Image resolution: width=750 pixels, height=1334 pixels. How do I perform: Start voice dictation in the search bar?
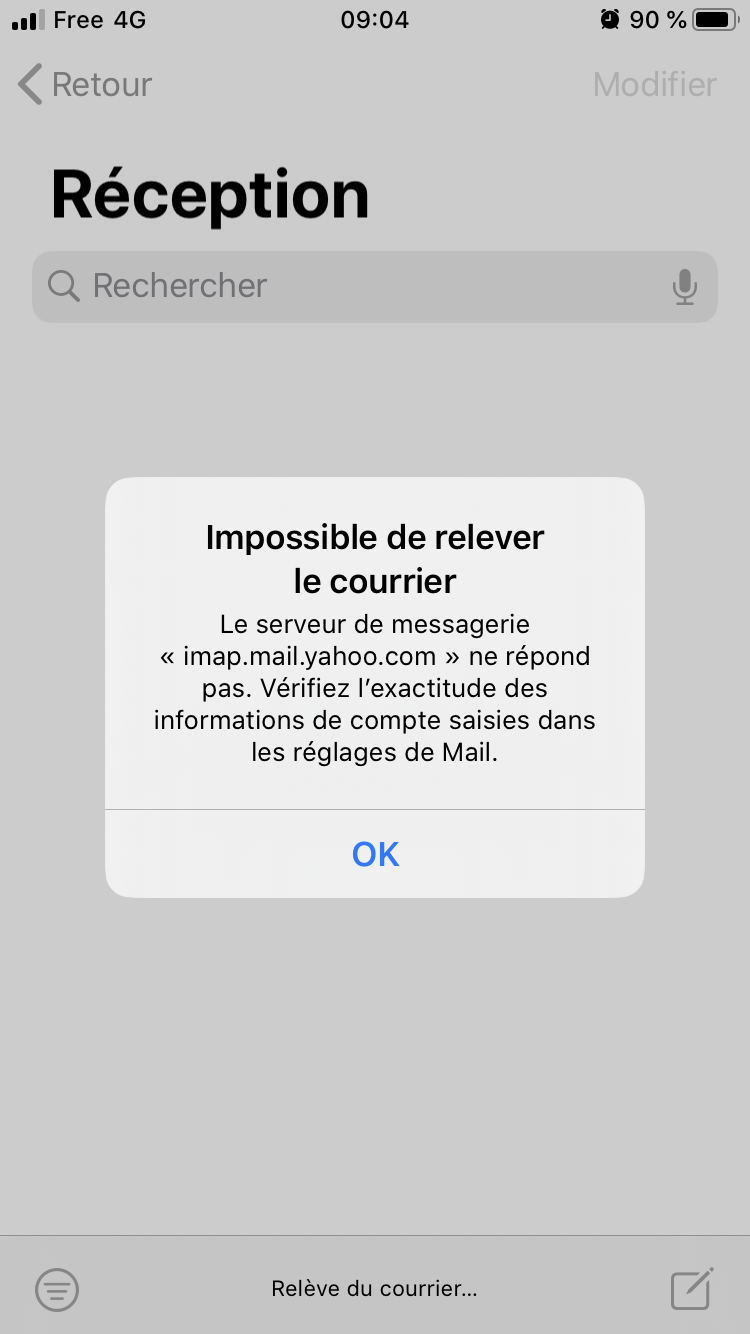point(684,287)
